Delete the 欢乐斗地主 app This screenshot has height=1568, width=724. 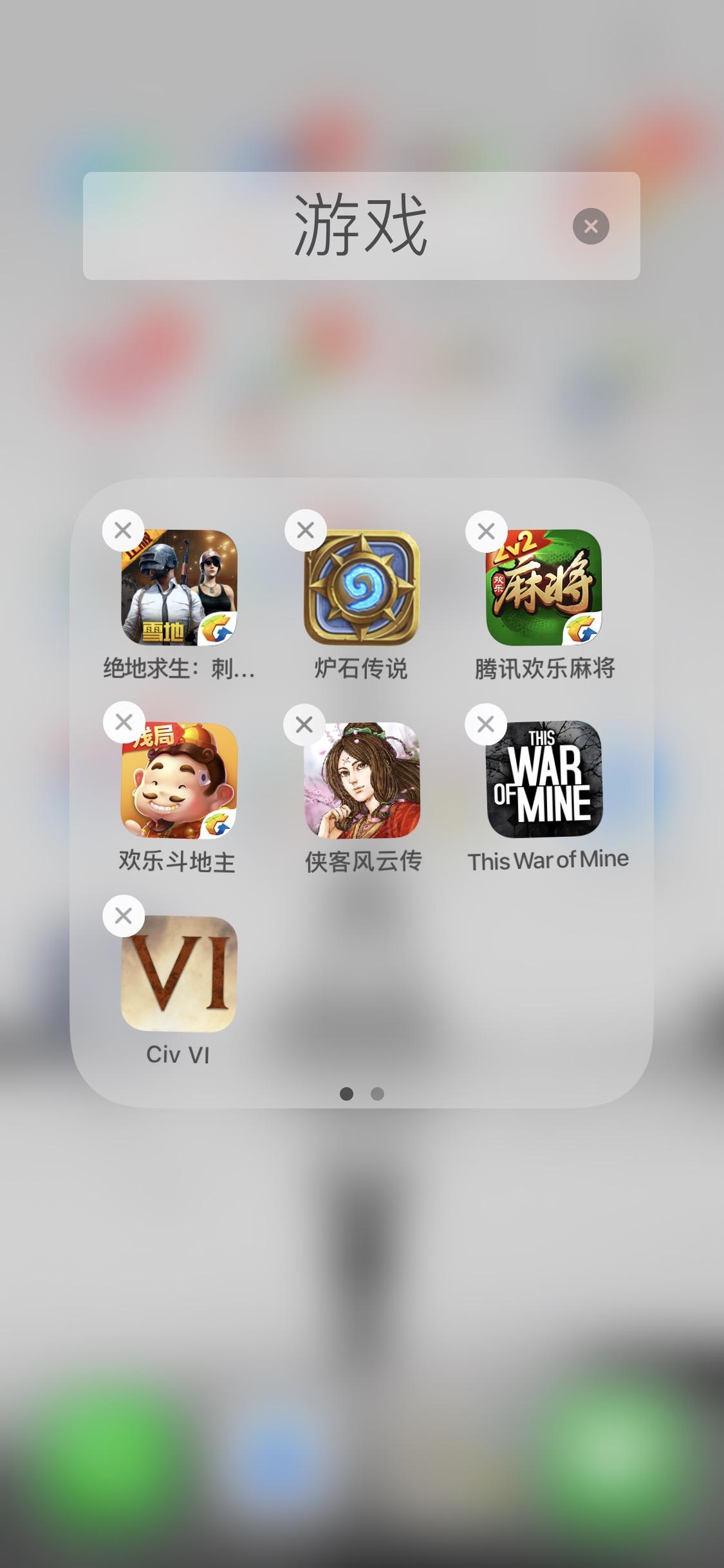click(x=124, y=722)
